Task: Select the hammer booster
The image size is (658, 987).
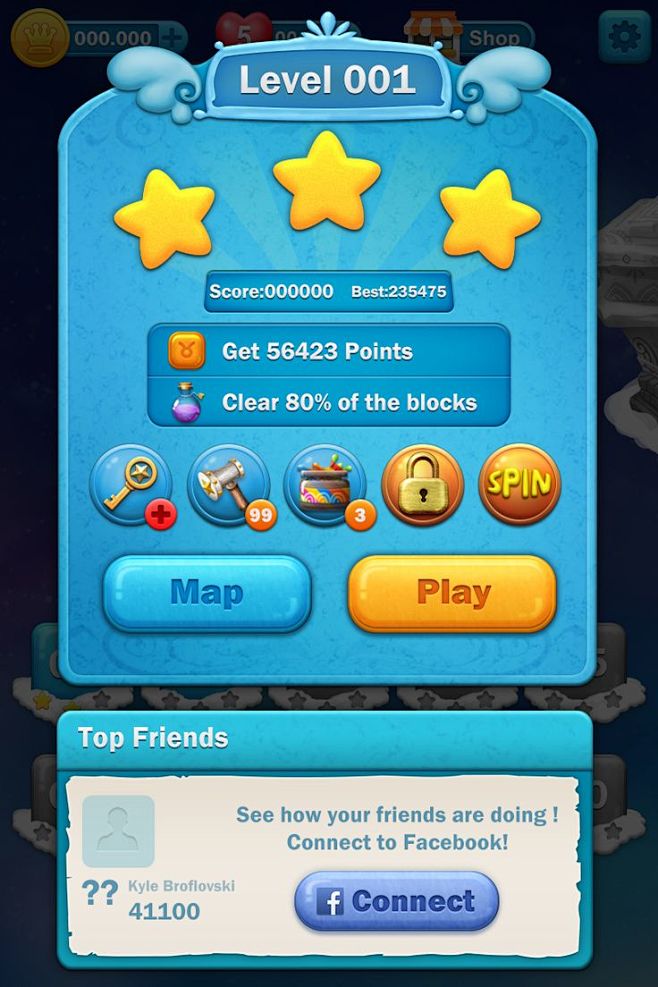Action: (228, 485)
